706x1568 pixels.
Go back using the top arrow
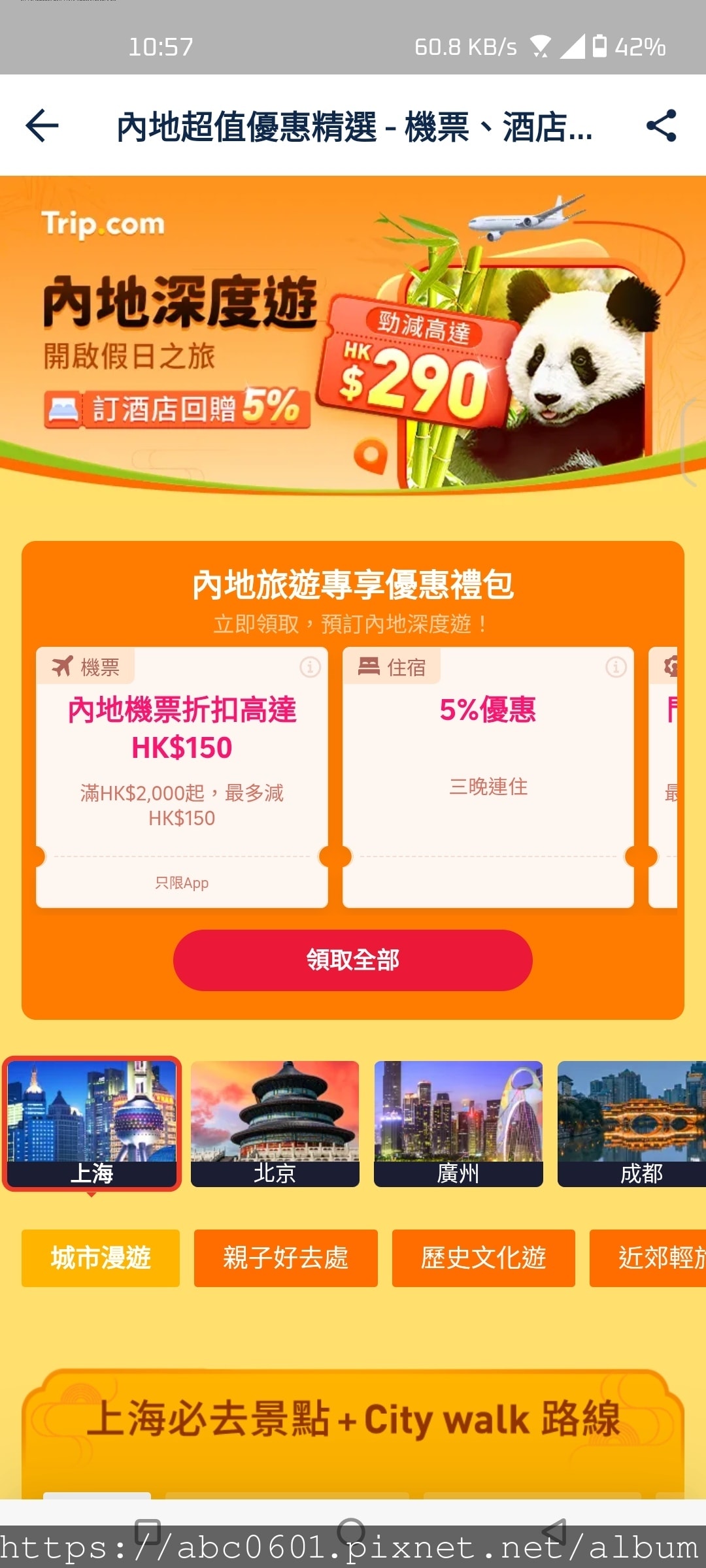pyautogui.click(x=42, y=125)
